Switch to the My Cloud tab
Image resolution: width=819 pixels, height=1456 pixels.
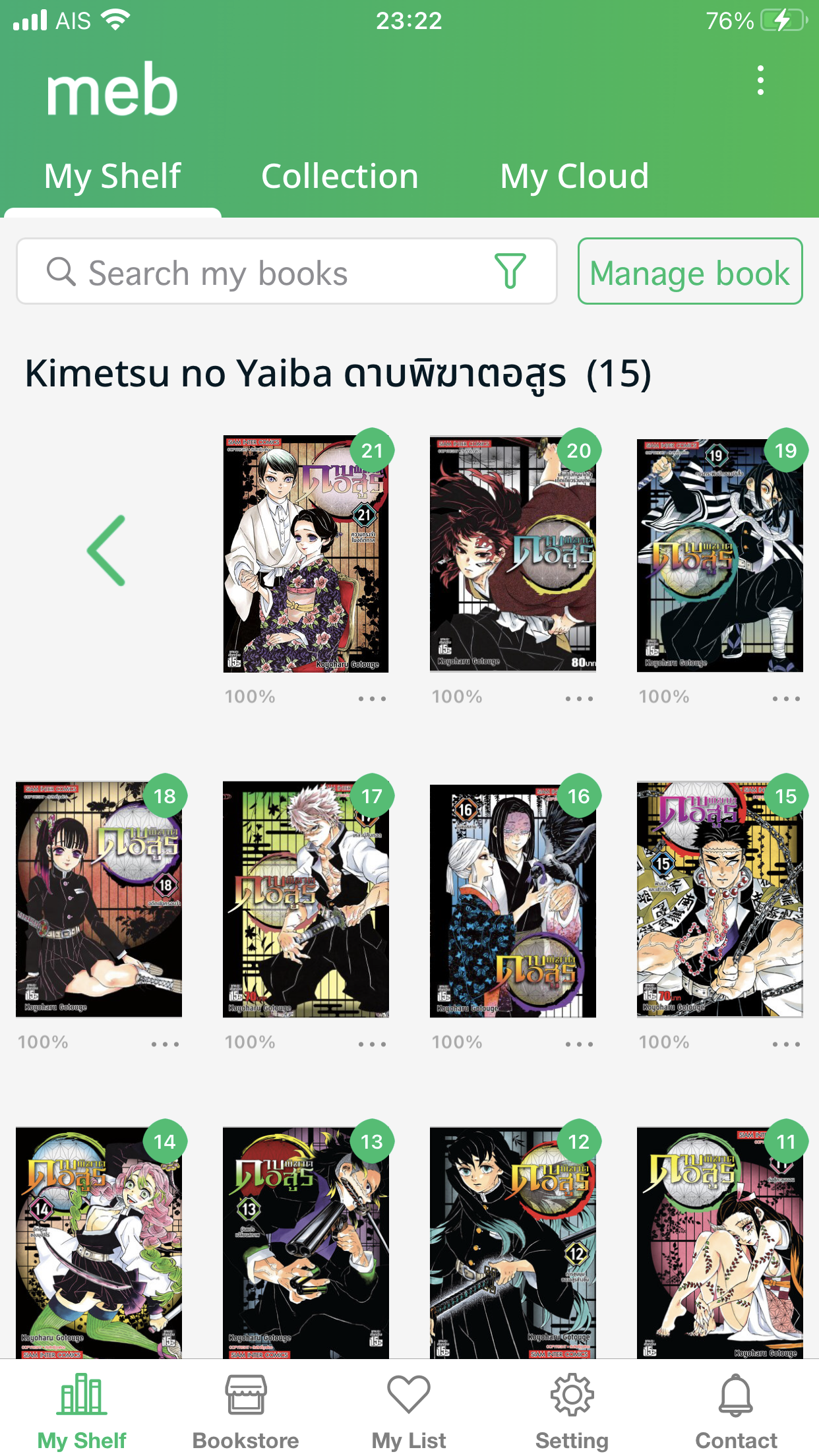tap(574, 177)
